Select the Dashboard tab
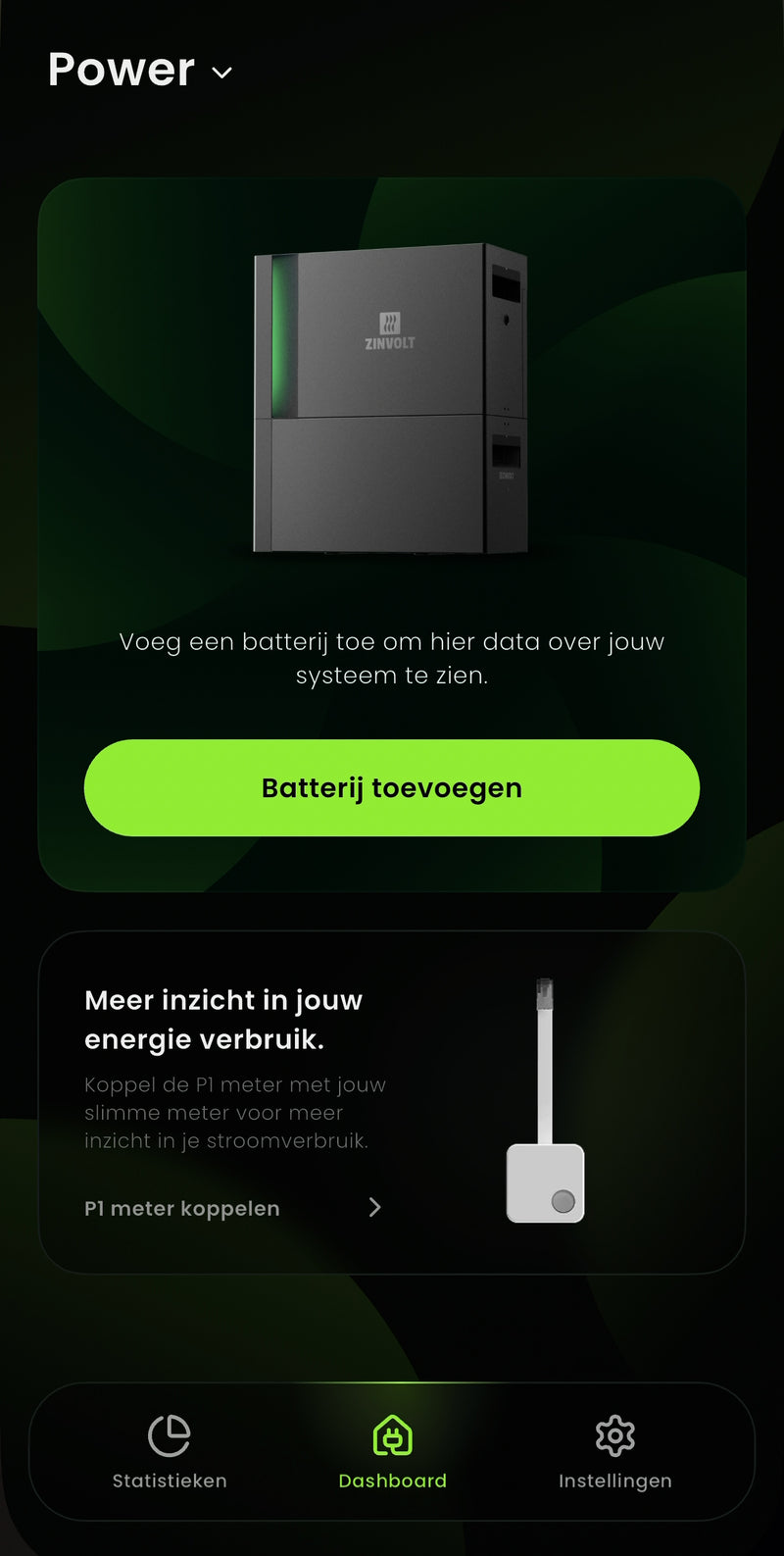This screenshot has height=1556, width=784. 392,1452
